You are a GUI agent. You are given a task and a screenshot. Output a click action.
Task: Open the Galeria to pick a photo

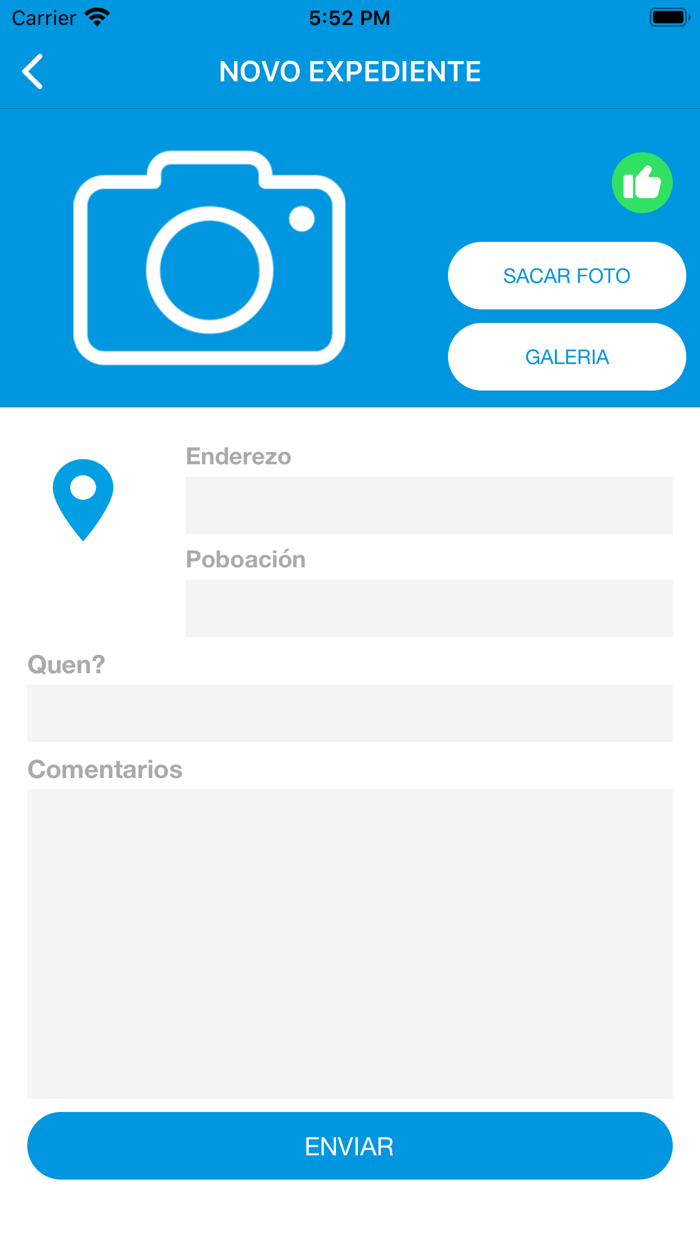pyautogui.click(x=566, y=357)
